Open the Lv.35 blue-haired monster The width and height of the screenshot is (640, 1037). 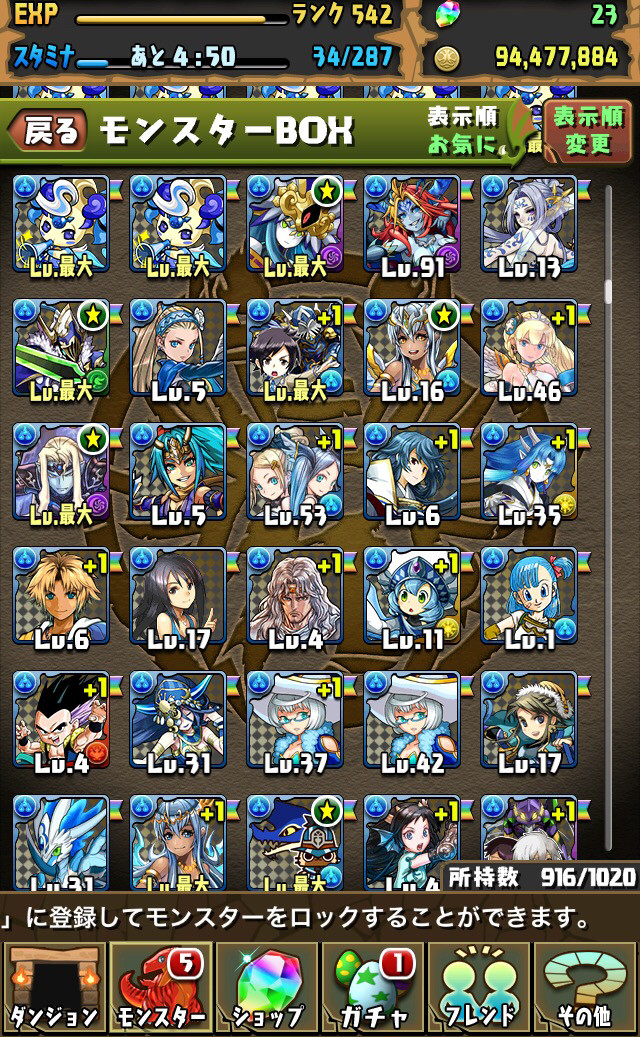tap(529, 472)
